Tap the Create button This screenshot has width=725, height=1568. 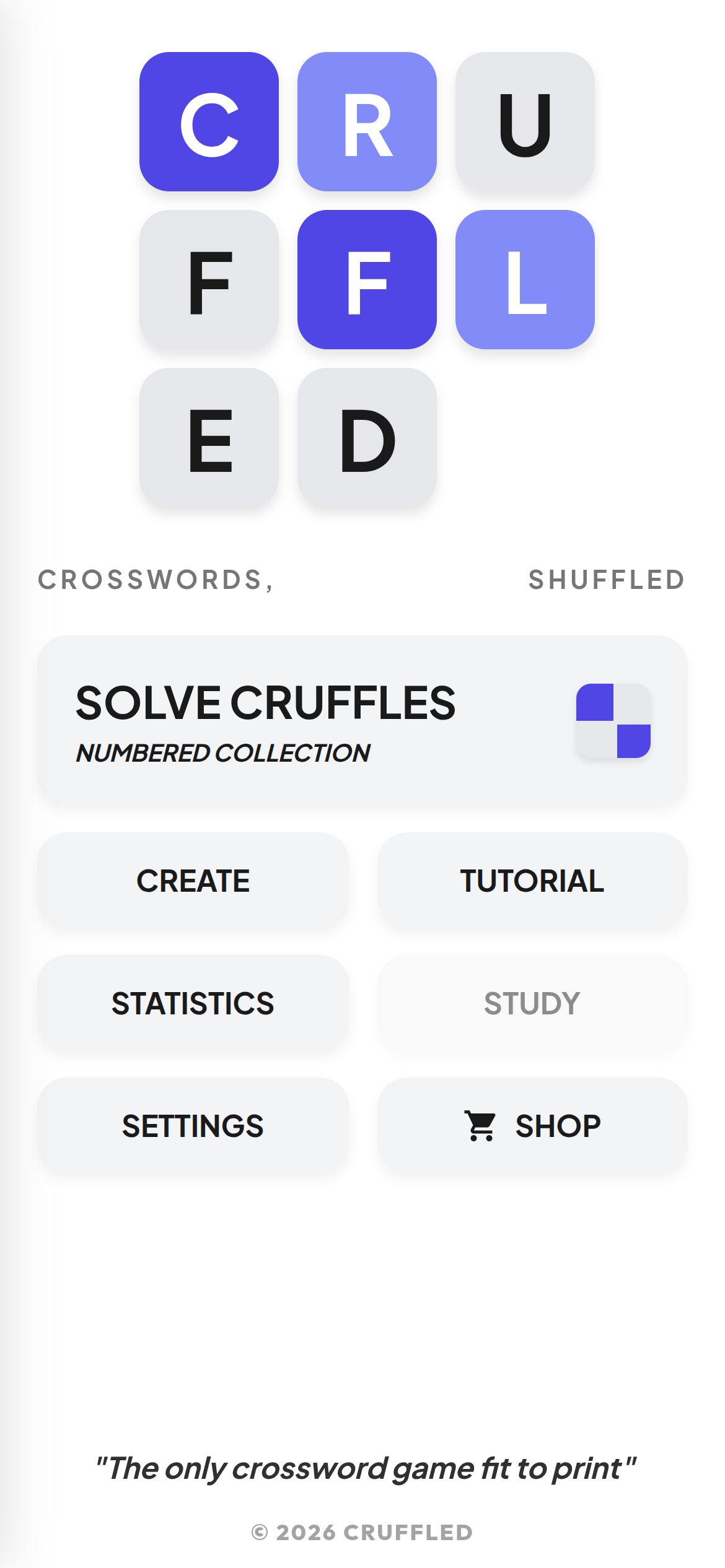(x=193, y=881)
